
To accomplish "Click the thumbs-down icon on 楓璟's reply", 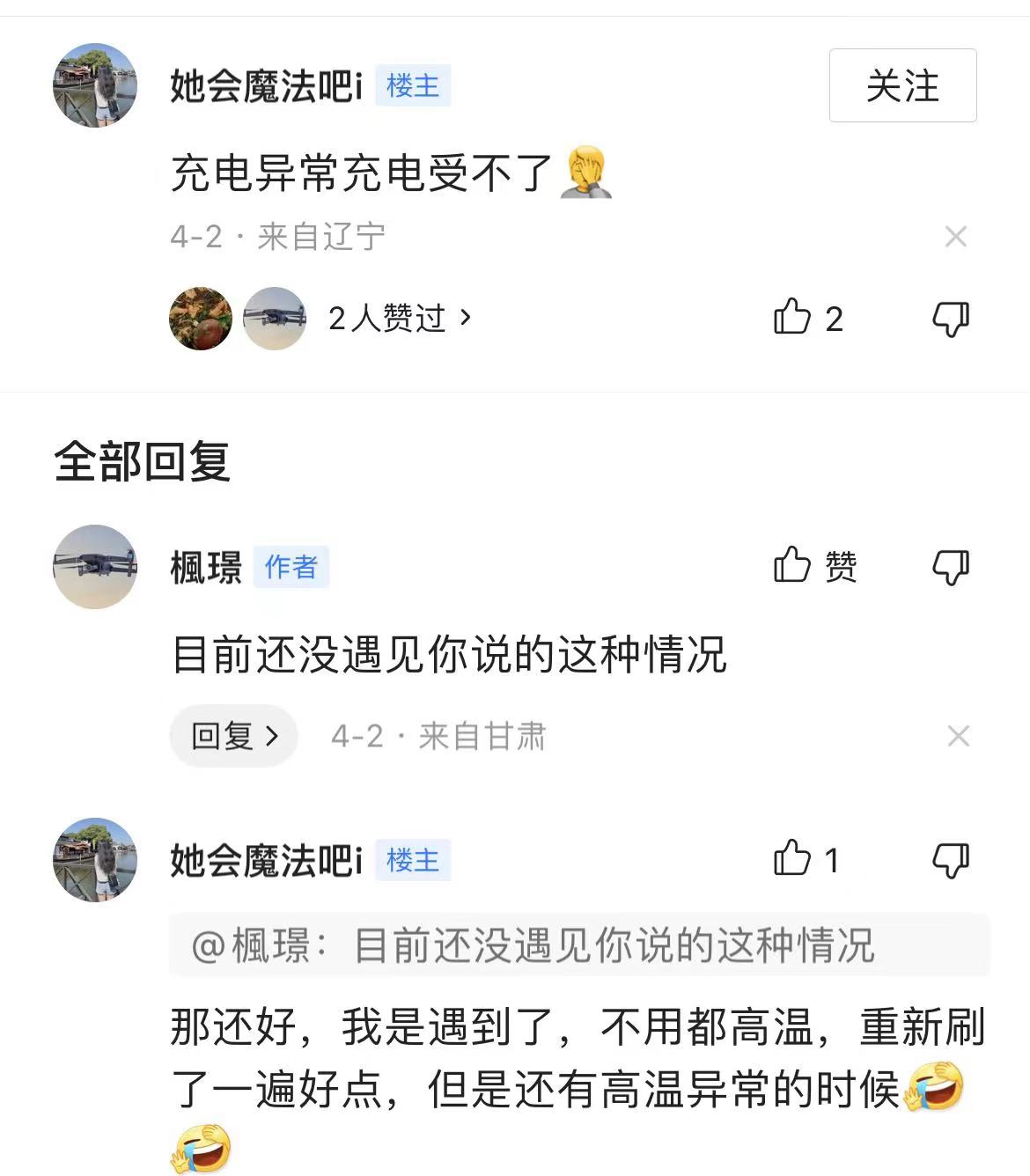I will (951, 568).
